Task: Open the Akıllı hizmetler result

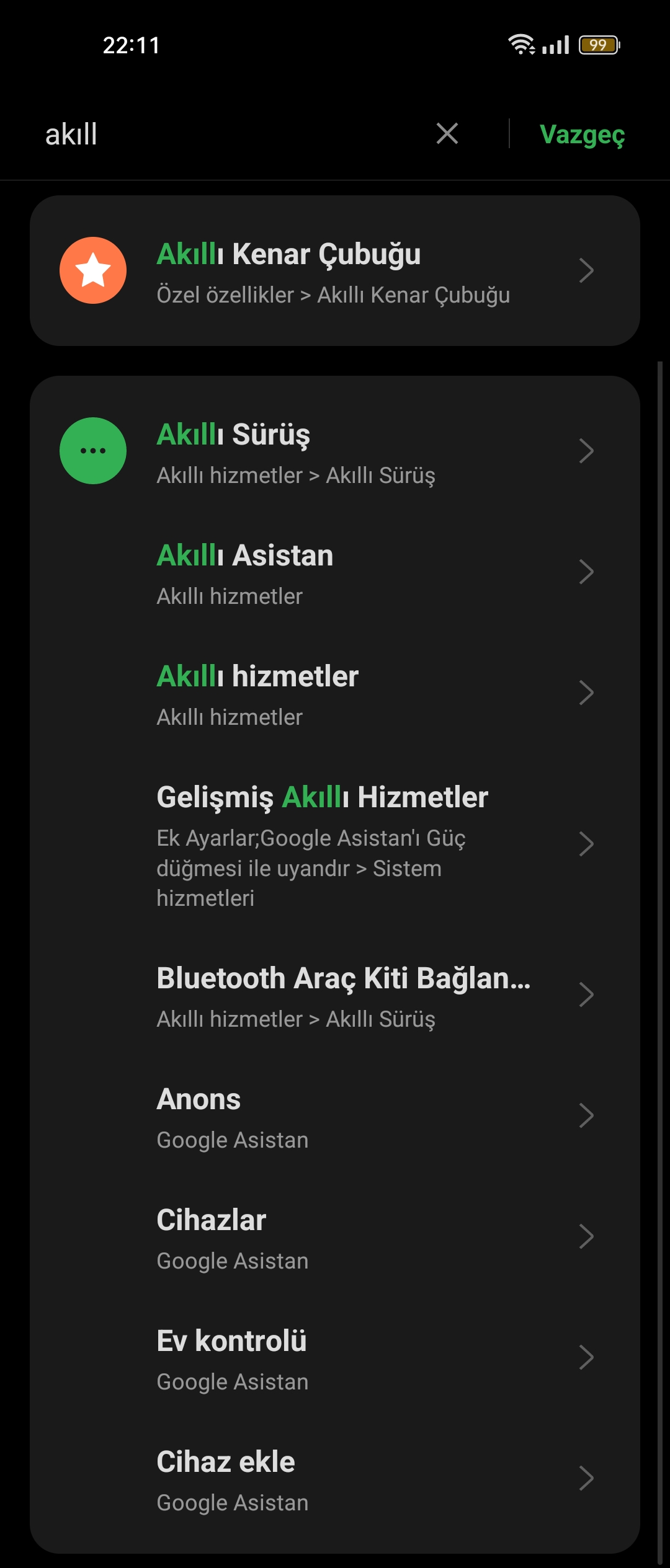Action: (335, 693)
